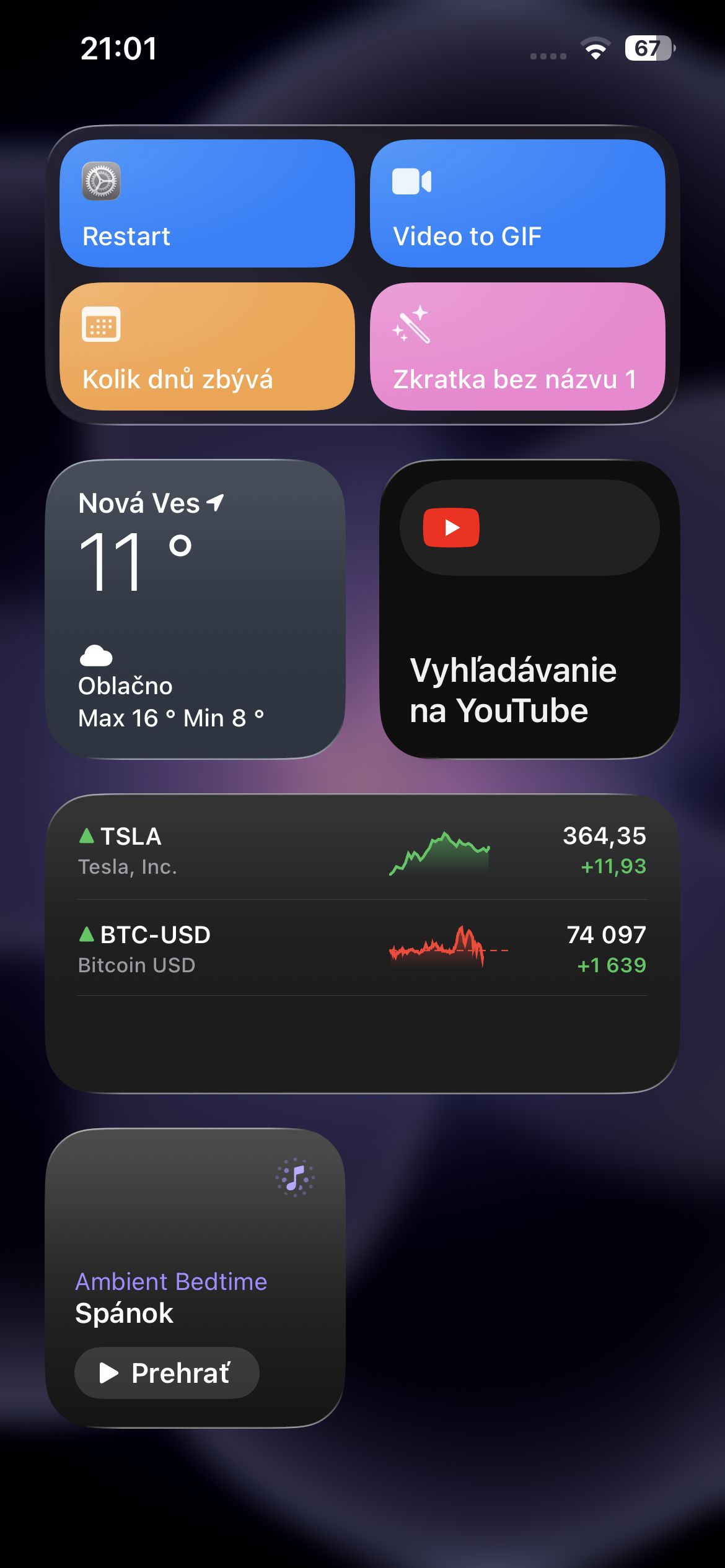Play the Spánok ambient sound with Prehrať
725x1568 pixels.
pyautogui.click(x=167, y=1373)
